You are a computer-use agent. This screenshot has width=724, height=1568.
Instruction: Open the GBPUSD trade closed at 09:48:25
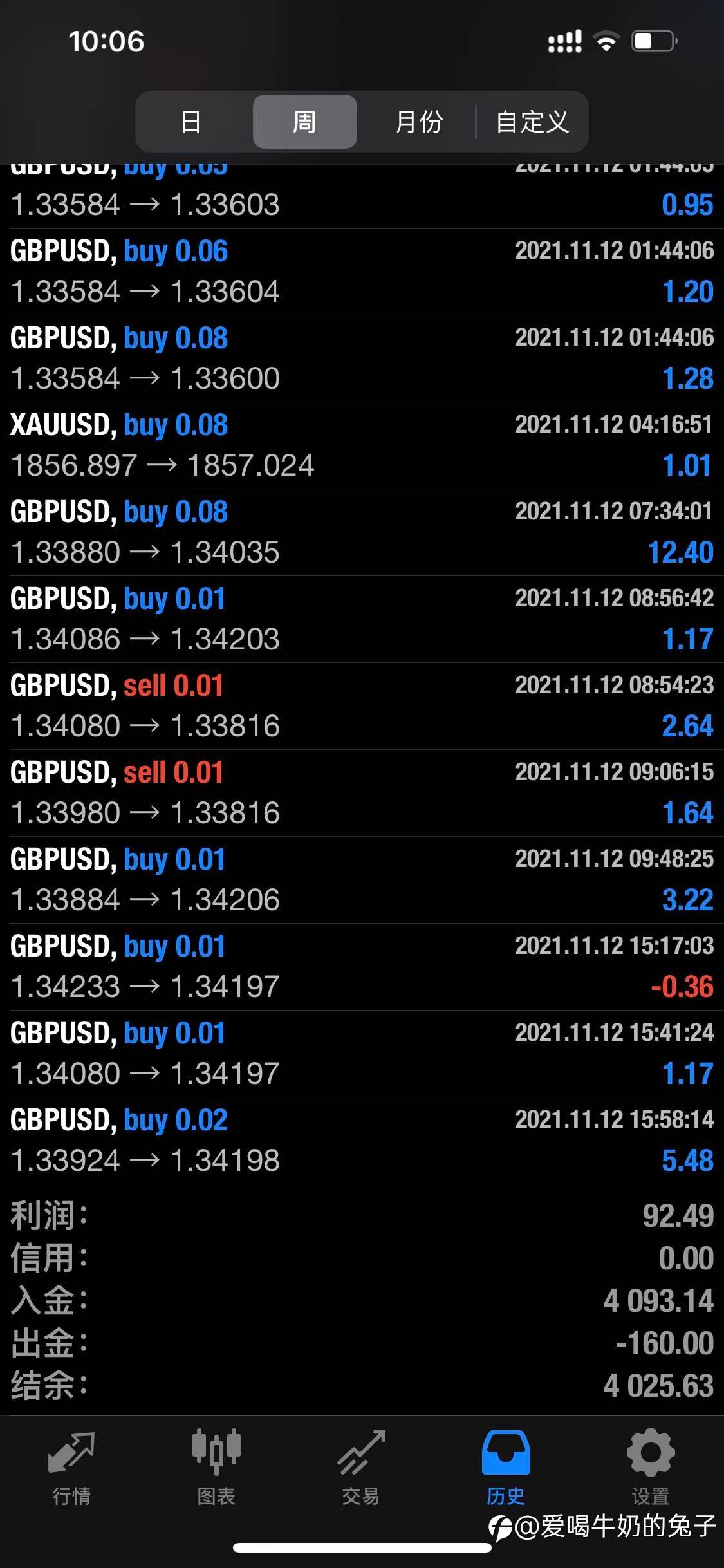click(x=362, y=880)
